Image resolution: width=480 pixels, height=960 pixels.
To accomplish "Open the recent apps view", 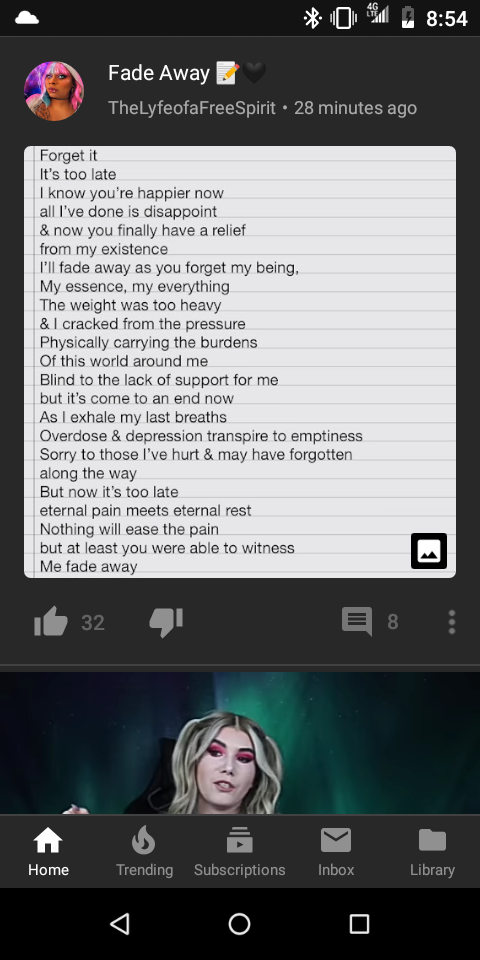I will click(x=359, y=924).
